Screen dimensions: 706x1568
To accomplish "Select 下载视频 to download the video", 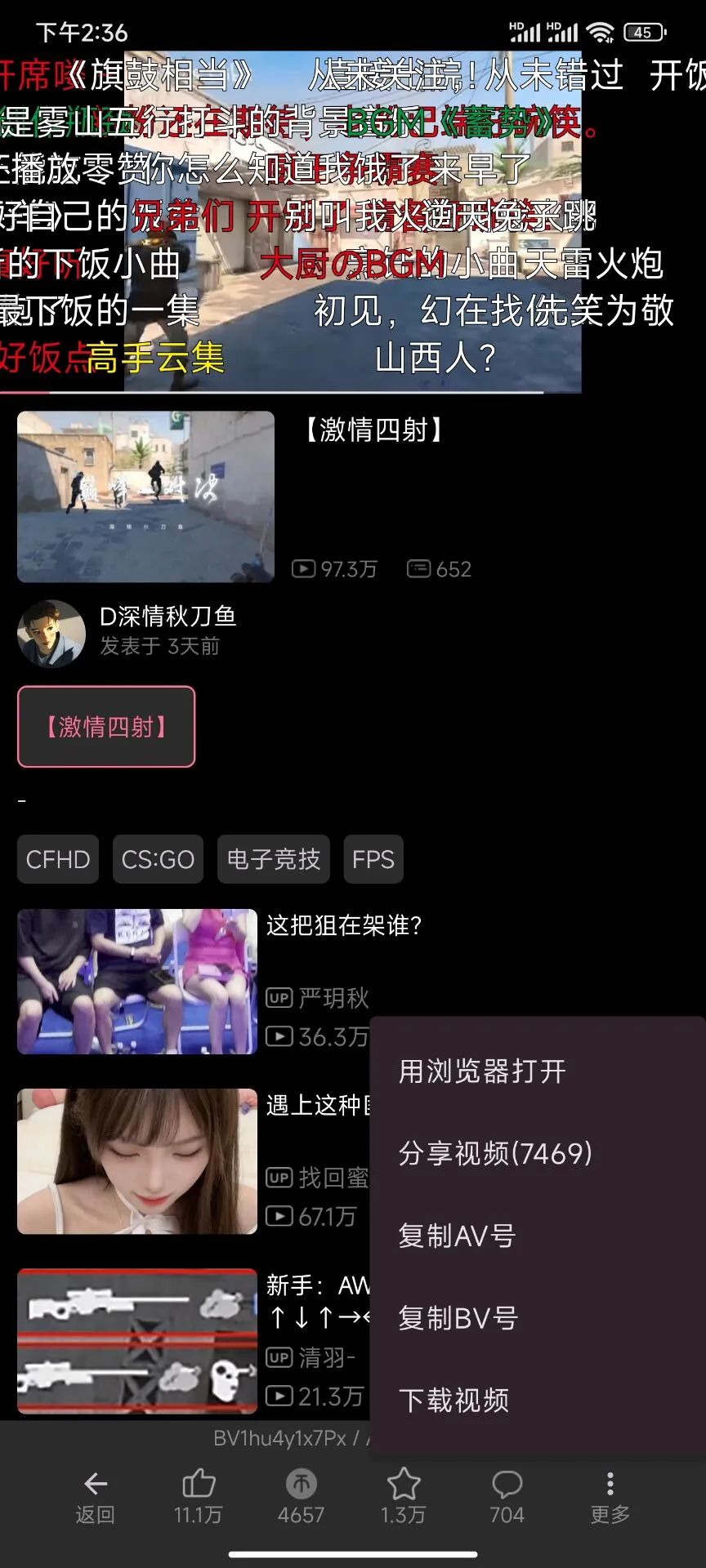I will point(454,1401).
